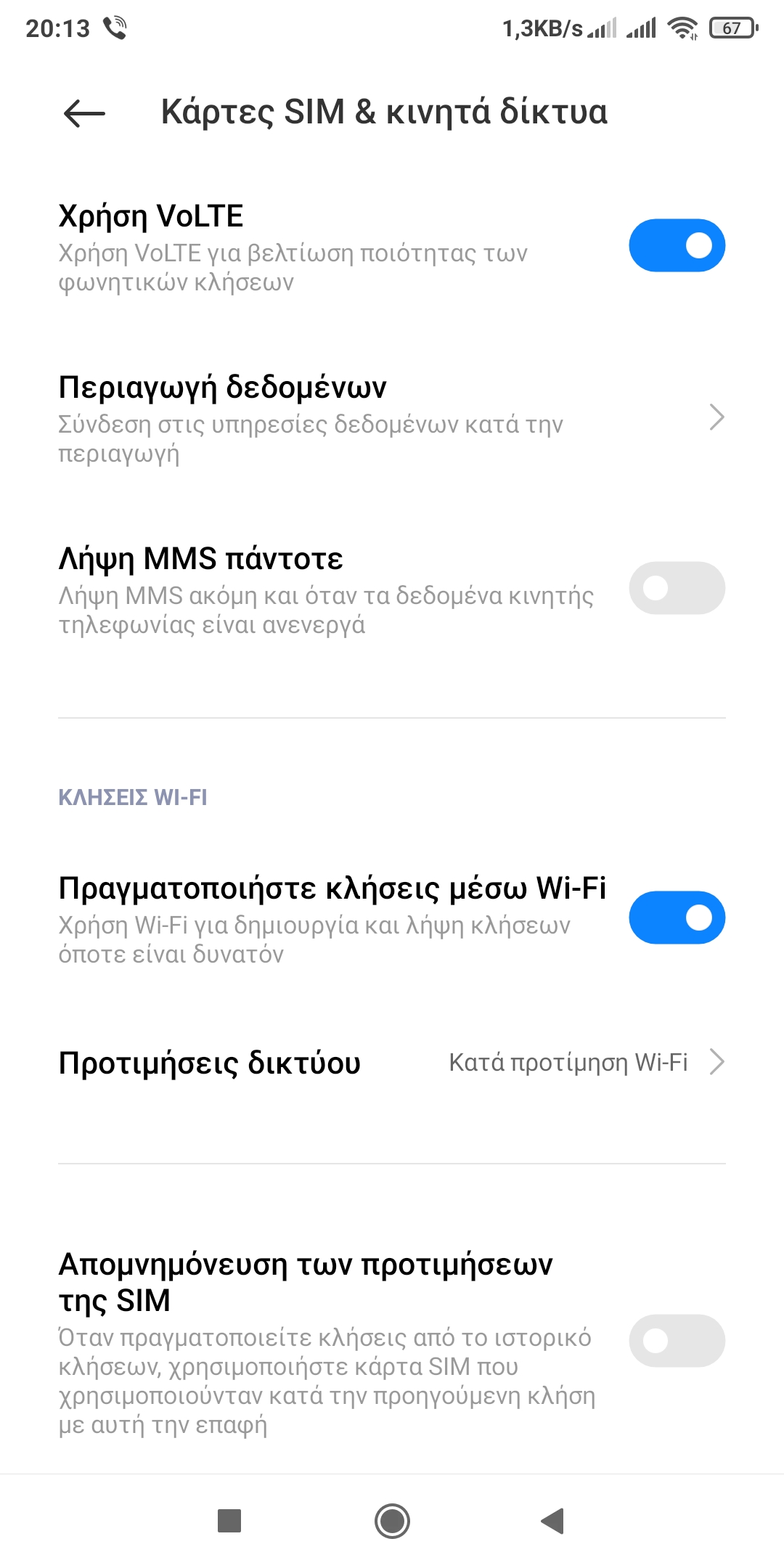Disable Wi-Fi calling switch
Screen dimensions: 784x1568
point(677,918)
